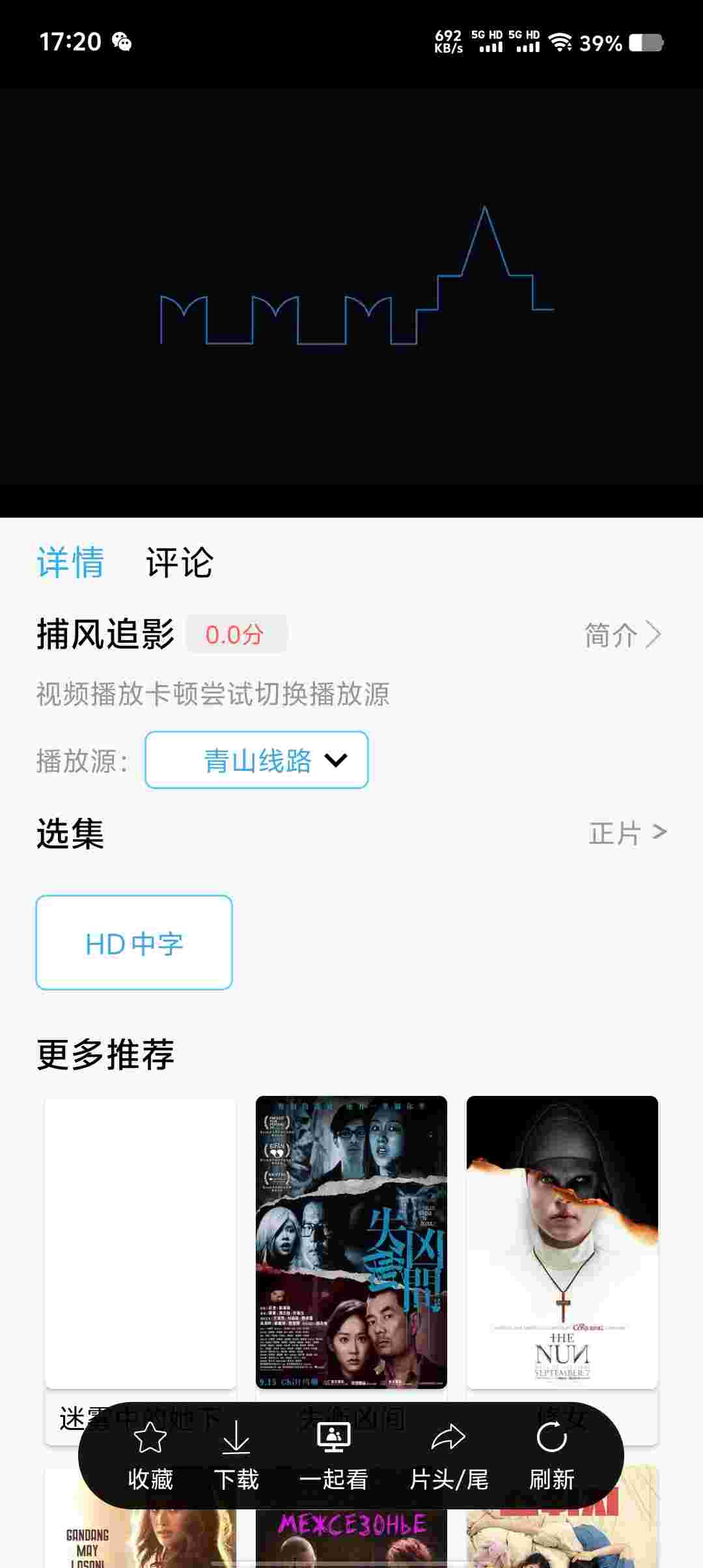Tap the video player area
Viewport: 703px width, 1568px height.
pyautogui.click(x=351, y=287)
